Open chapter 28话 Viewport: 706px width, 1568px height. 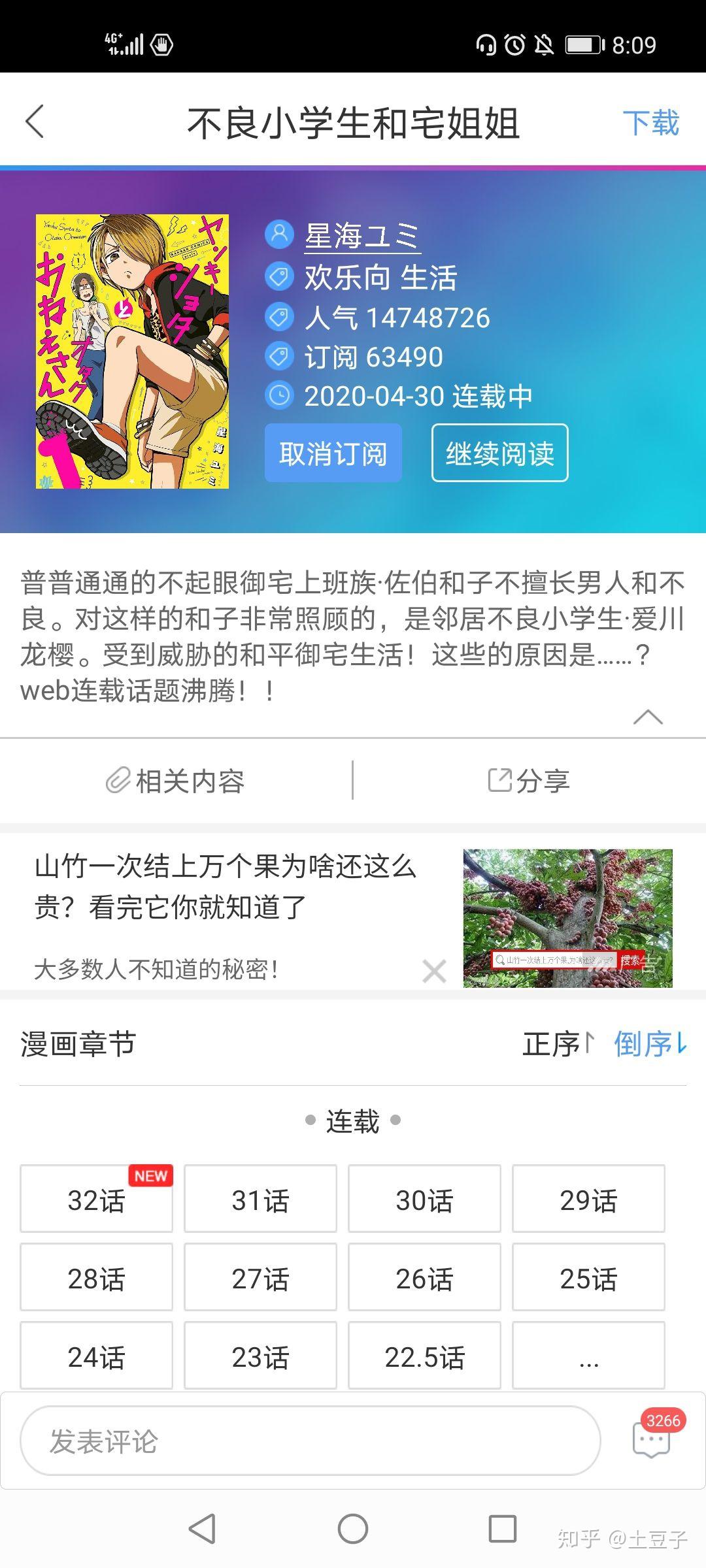click(x=96, y=1278)
